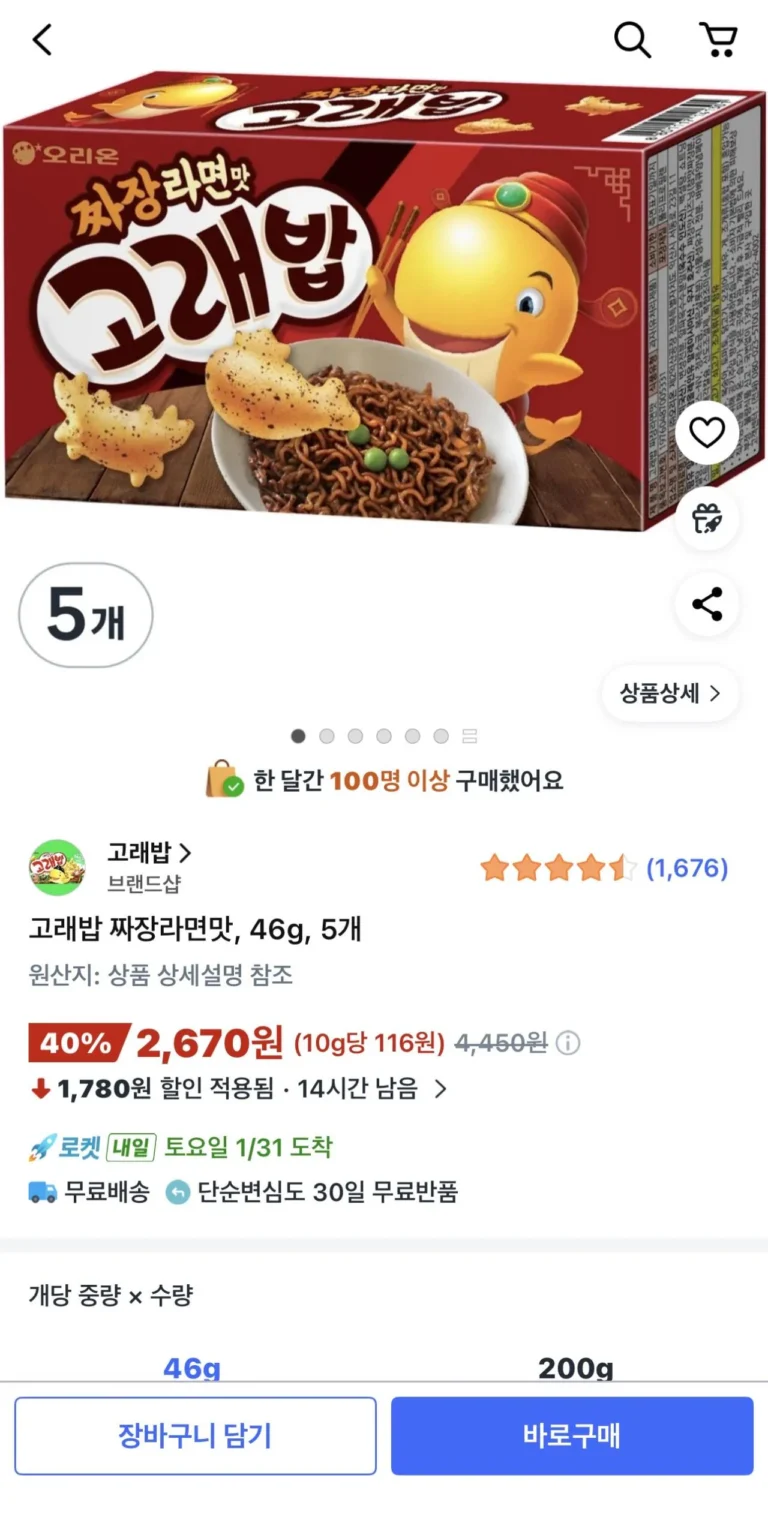Expand the 1,780원 discount details
This screenshot has height=1514, width=768.
click(x=440, y=1089)
